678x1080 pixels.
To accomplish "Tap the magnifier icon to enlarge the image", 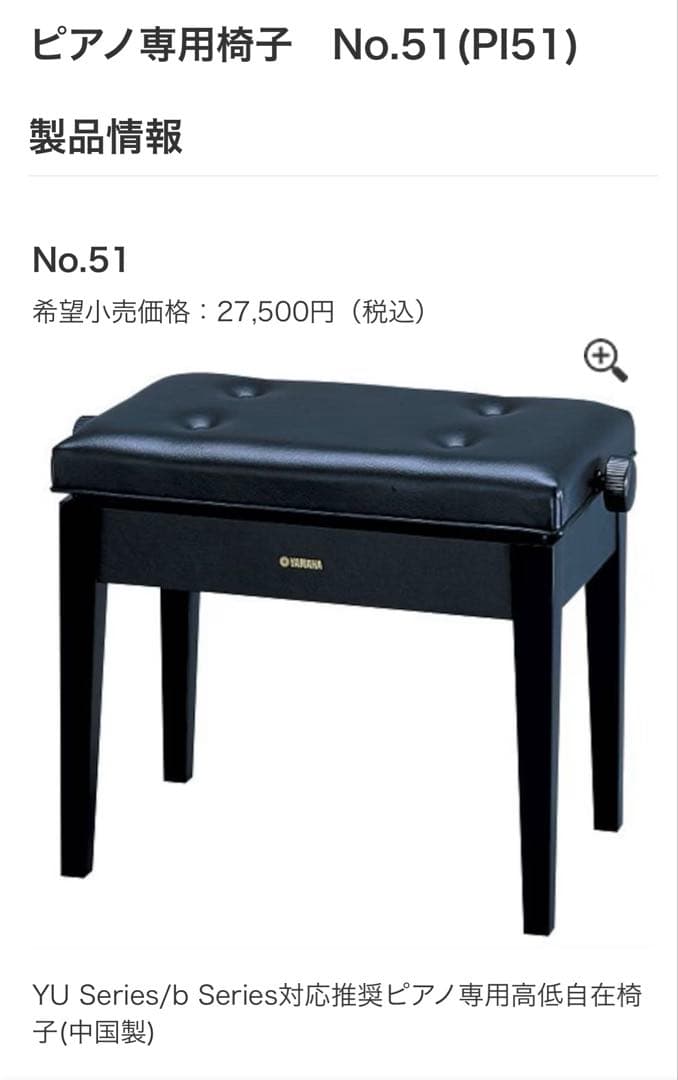I will coord(605,360).
